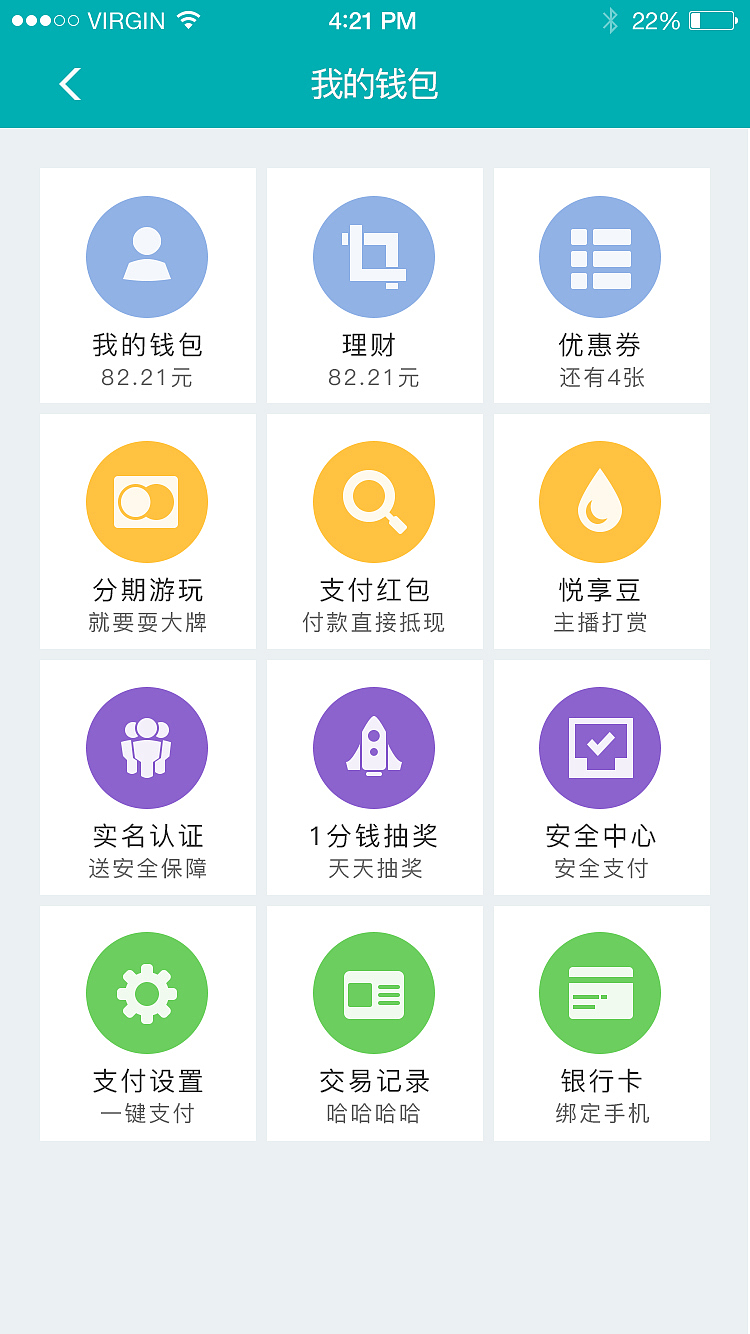Open the 安全中心 checkmark shield icon
The image size is (750, 1334).
[600, 747]
